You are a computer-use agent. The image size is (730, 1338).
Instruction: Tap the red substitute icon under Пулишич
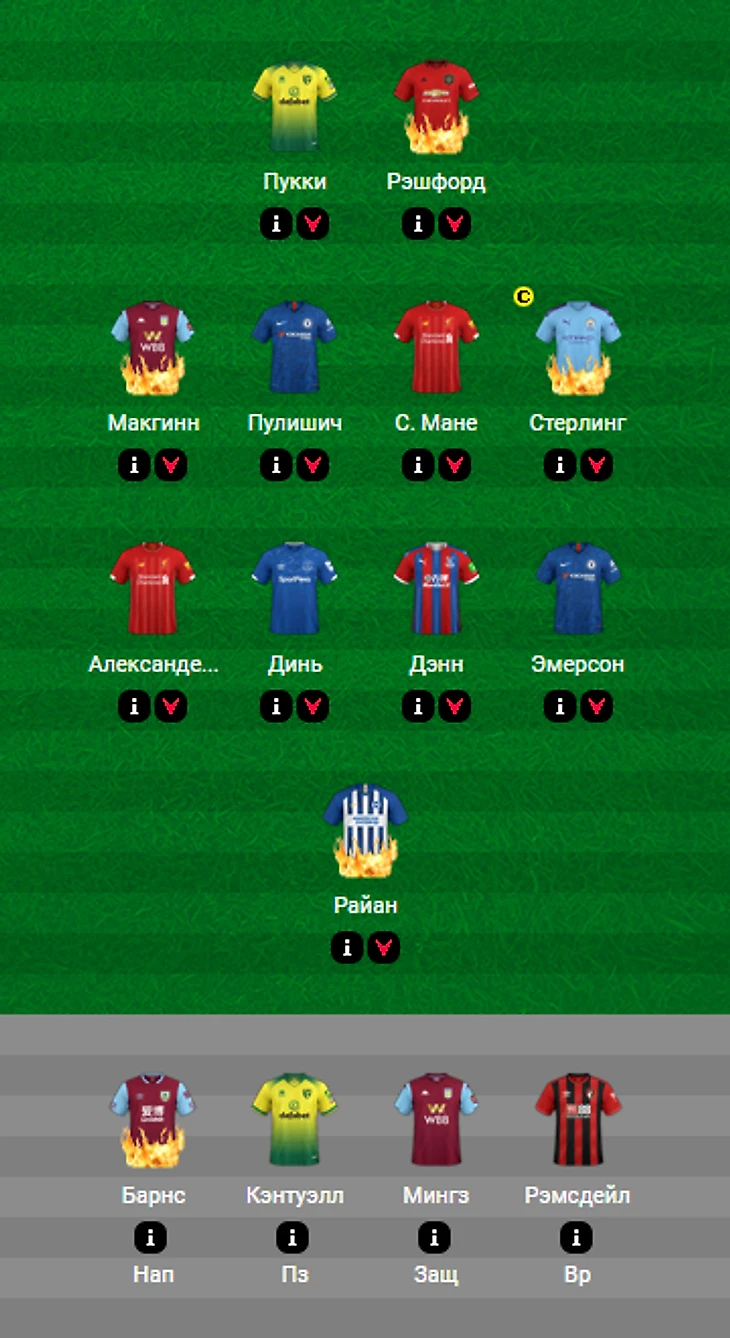pyautogui.click(x=312, y=465)
